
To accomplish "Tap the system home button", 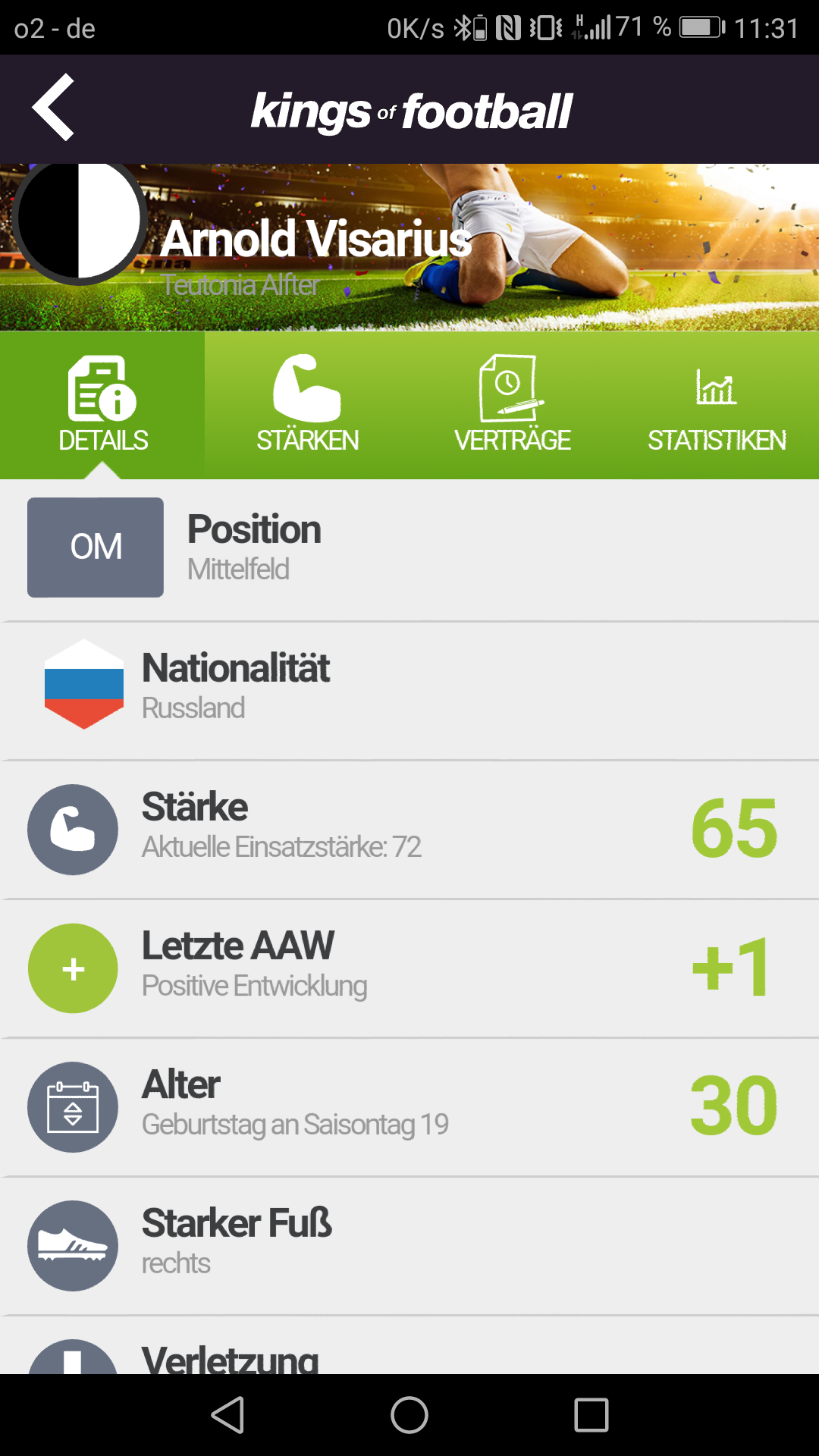I will [x=409, y=1415].
